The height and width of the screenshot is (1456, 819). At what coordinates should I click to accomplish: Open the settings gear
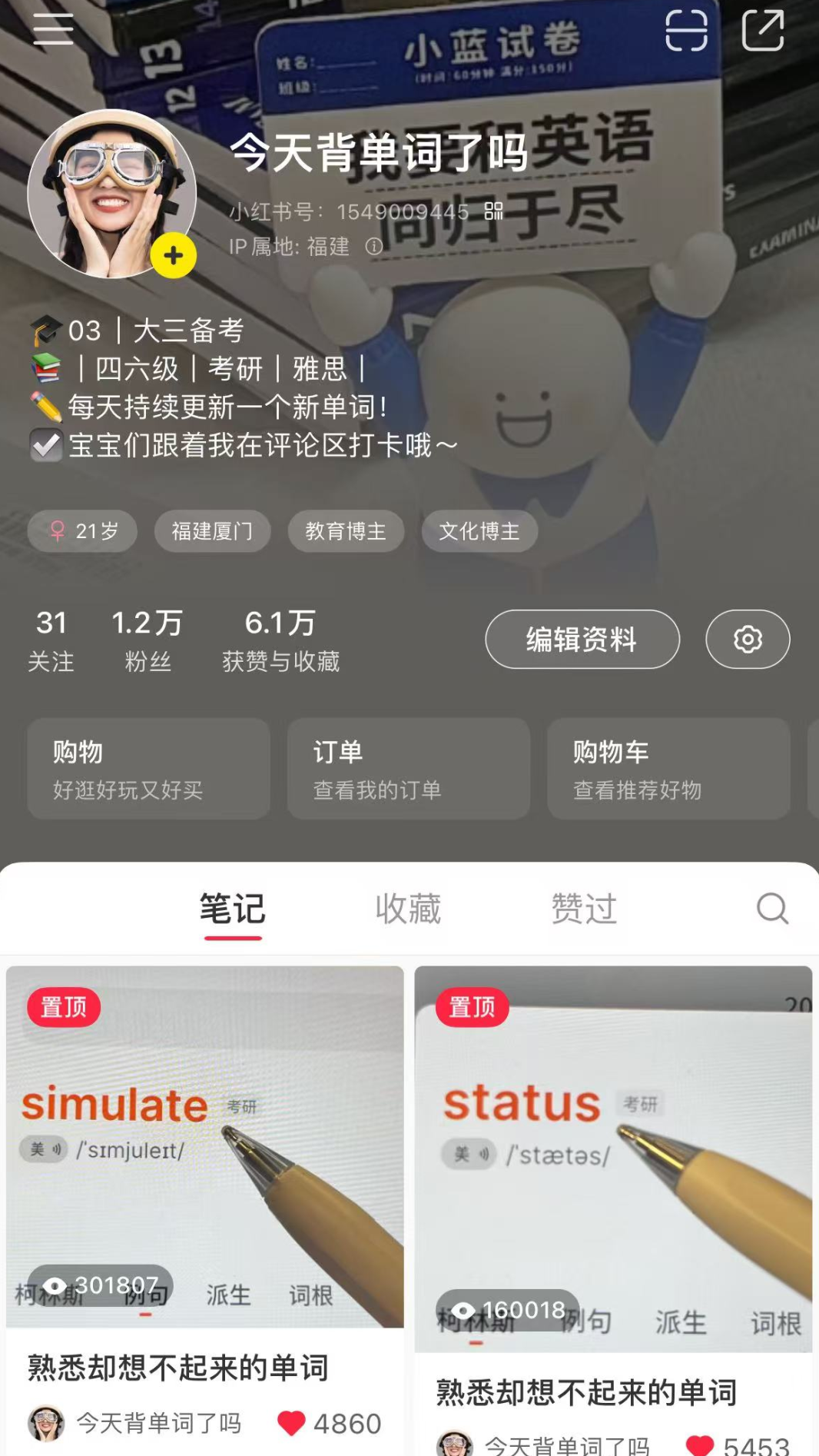(x=748, y=639)
